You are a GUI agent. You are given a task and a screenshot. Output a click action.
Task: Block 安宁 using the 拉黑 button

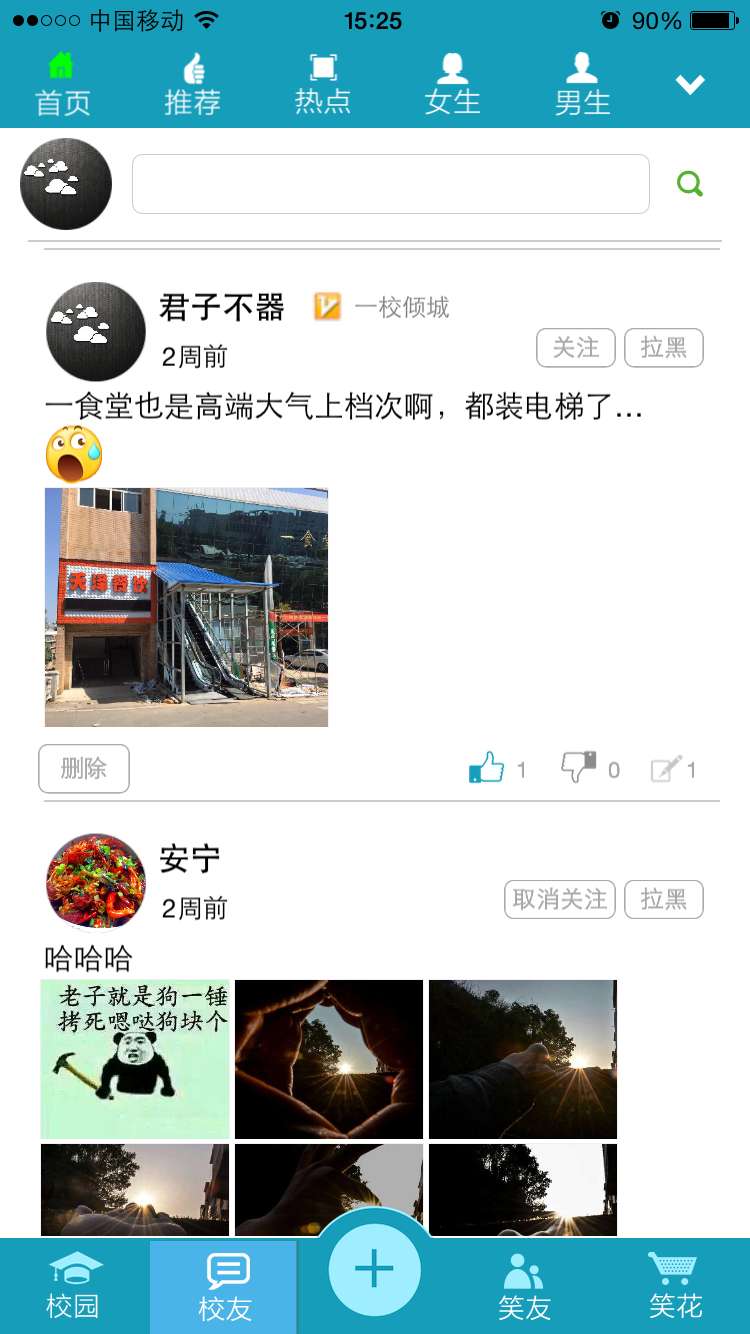[x=664, y=900]
